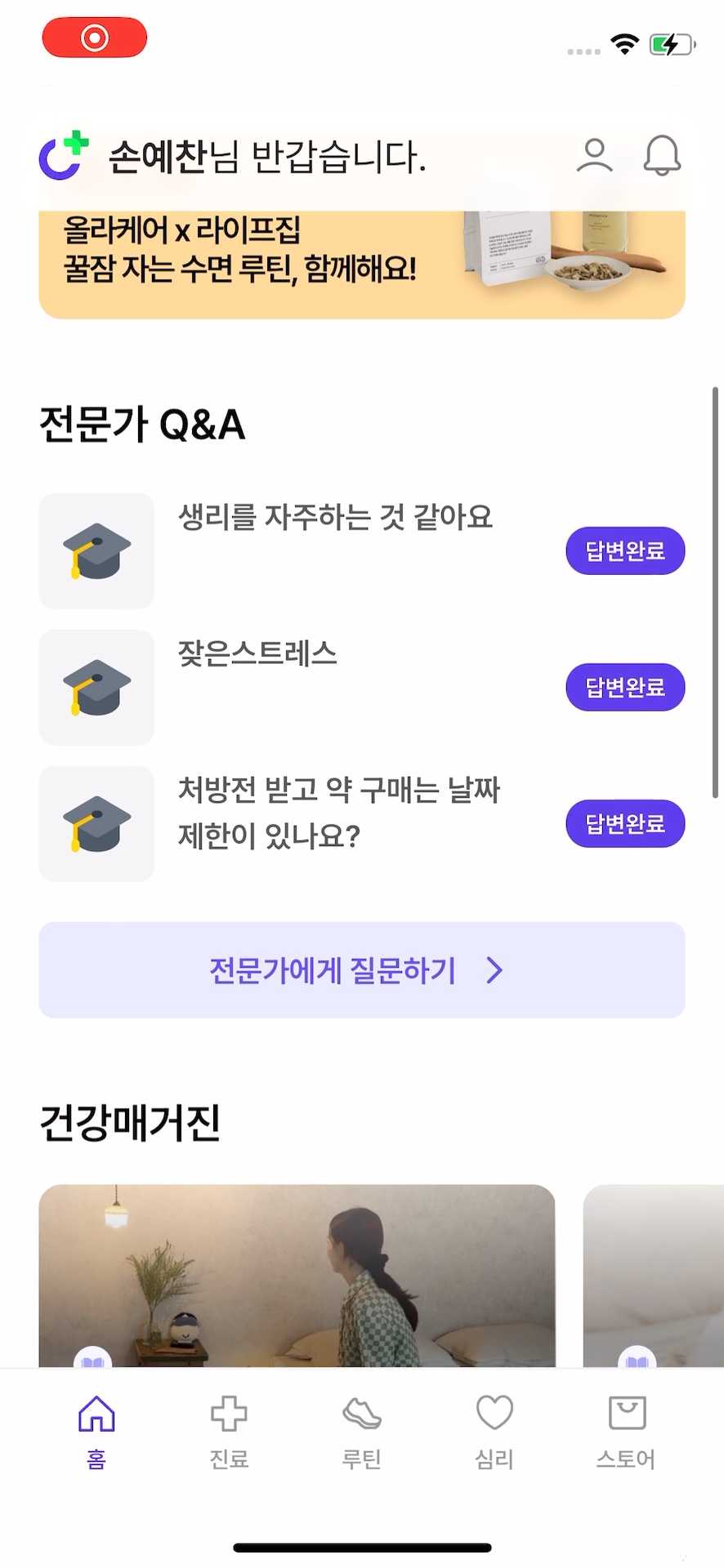Click the graduation cap icon beside 잦은스트레스
Screen dimensions: 724x1568
[x=96, y=687]
